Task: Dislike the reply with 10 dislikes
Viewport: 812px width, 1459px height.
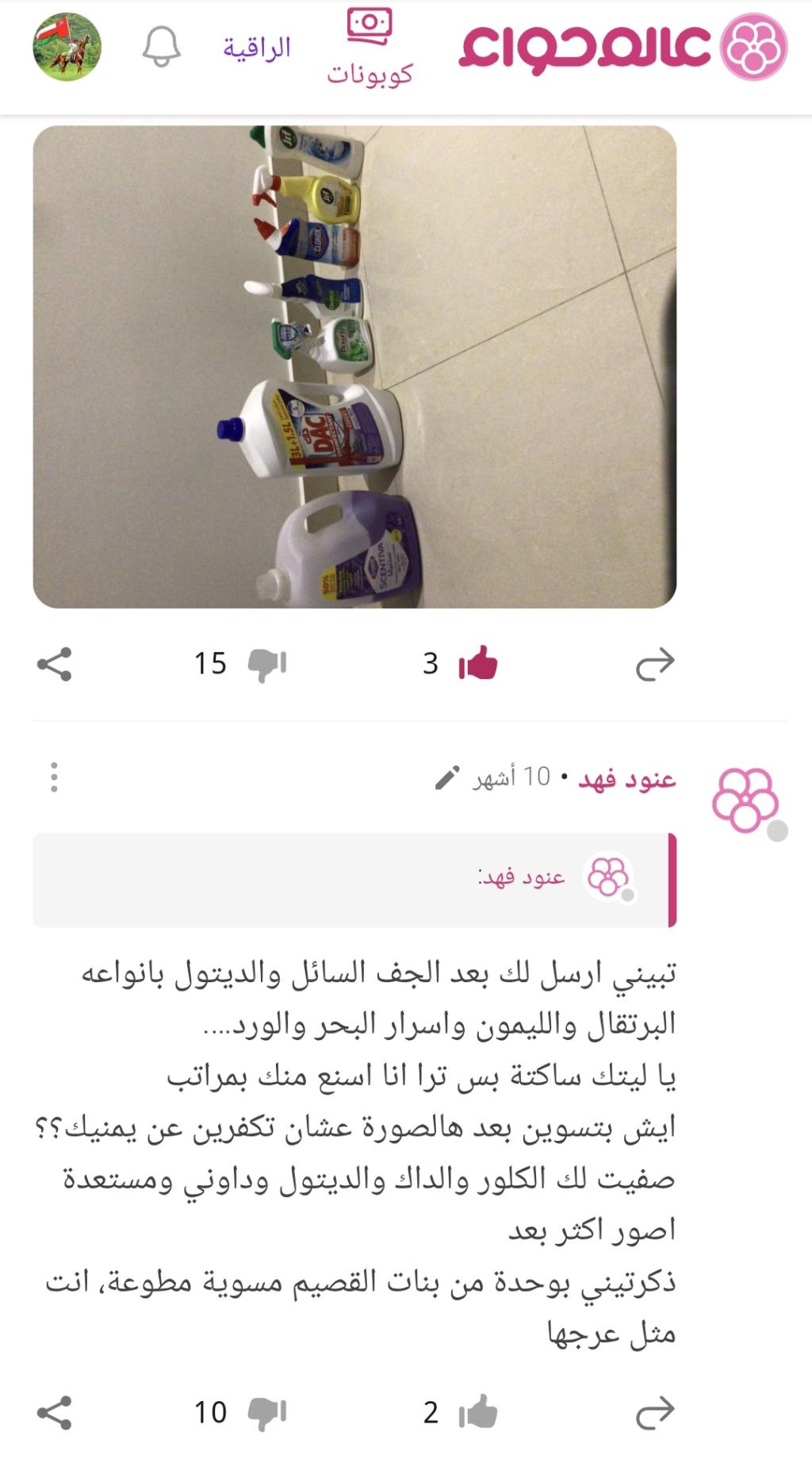Action: [x=266, y=1413]
